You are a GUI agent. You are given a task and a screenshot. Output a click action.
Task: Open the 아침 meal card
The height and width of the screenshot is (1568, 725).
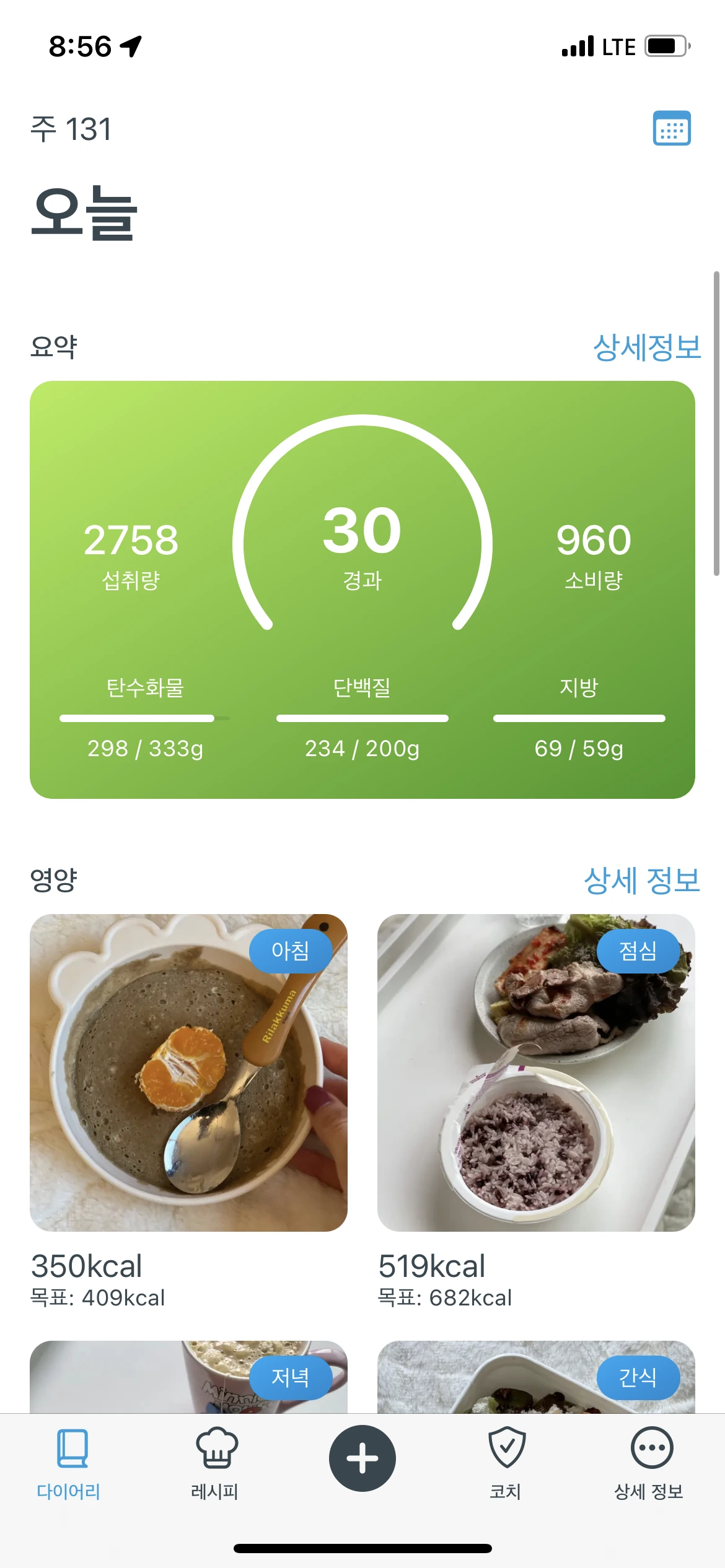point(188,1072)
